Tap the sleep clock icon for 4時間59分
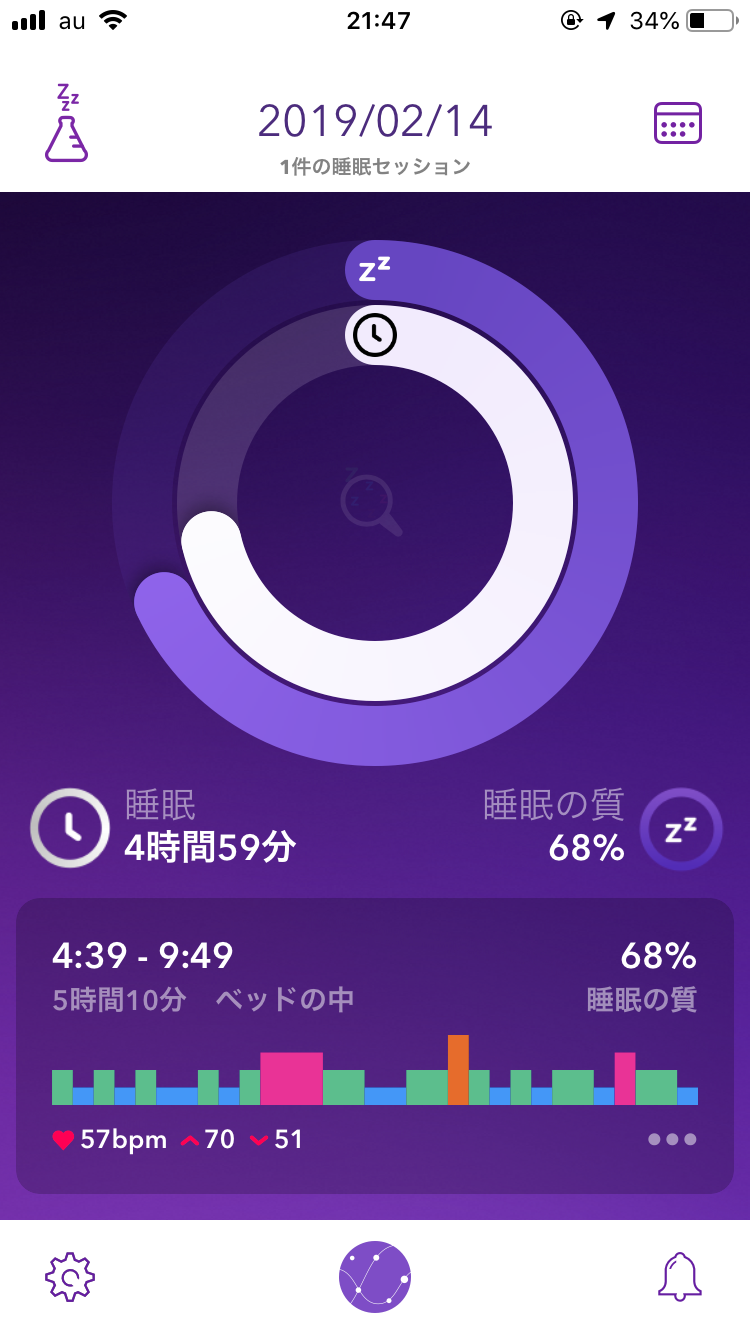The image size is (750, 1334). (x=70, y=828)
